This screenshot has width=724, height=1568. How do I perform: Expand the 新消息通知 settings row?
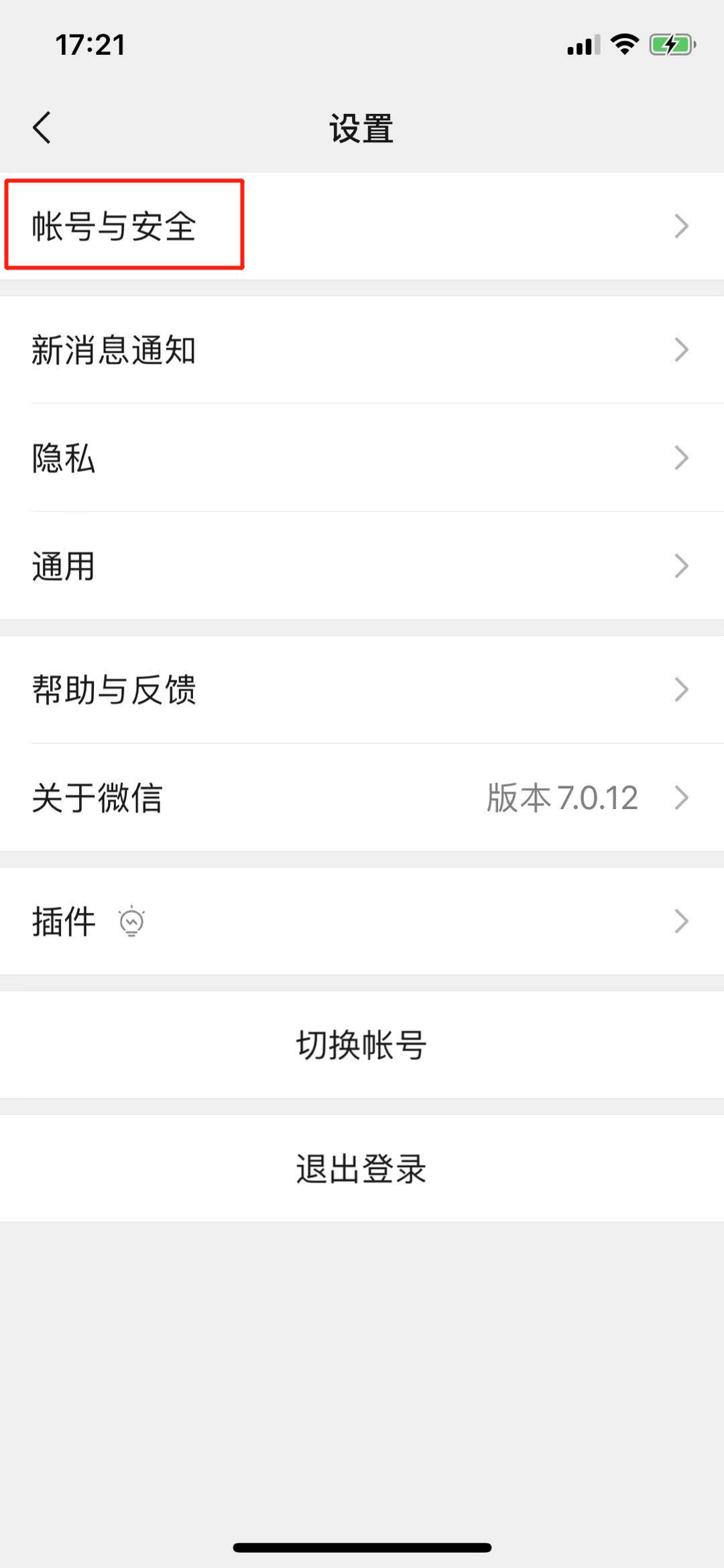[362, 350]
